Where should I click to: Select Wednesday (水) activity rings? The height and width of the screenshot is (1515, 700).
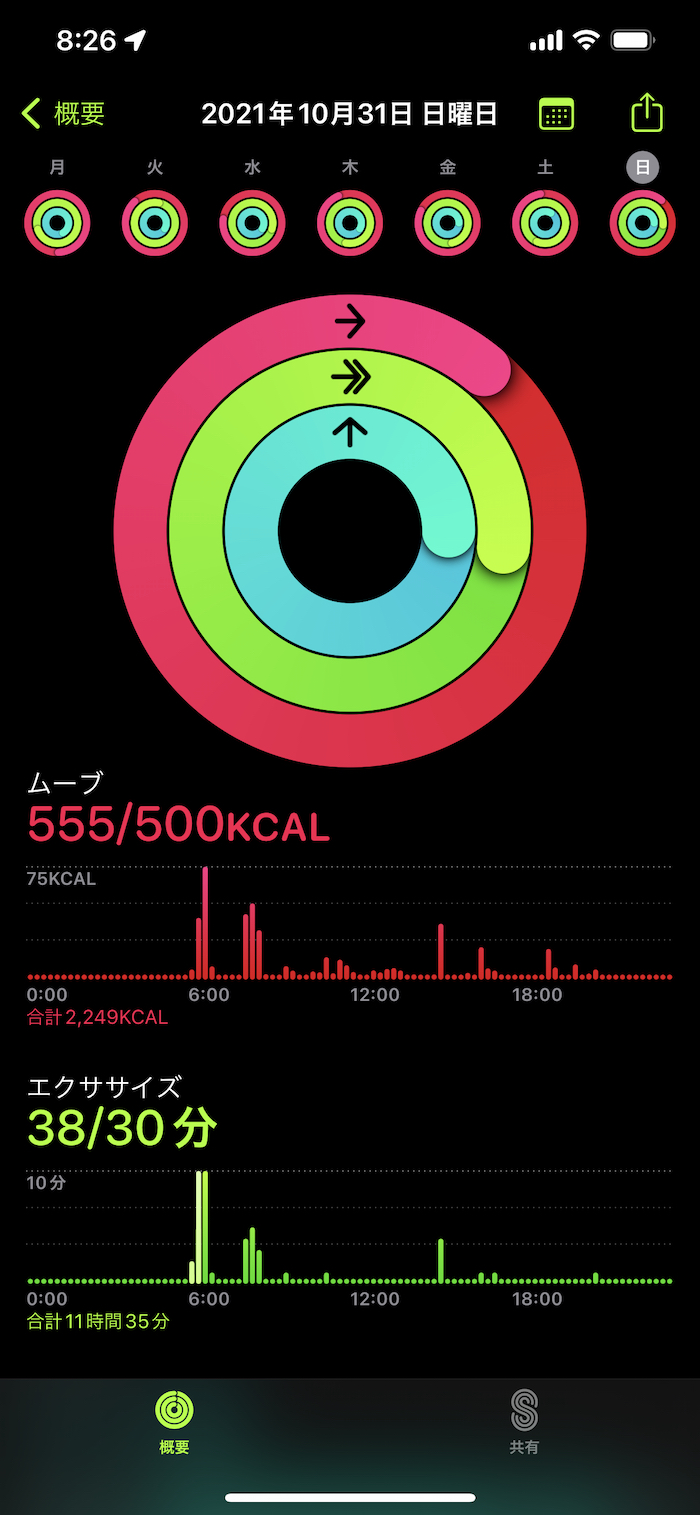click(252, 222)
